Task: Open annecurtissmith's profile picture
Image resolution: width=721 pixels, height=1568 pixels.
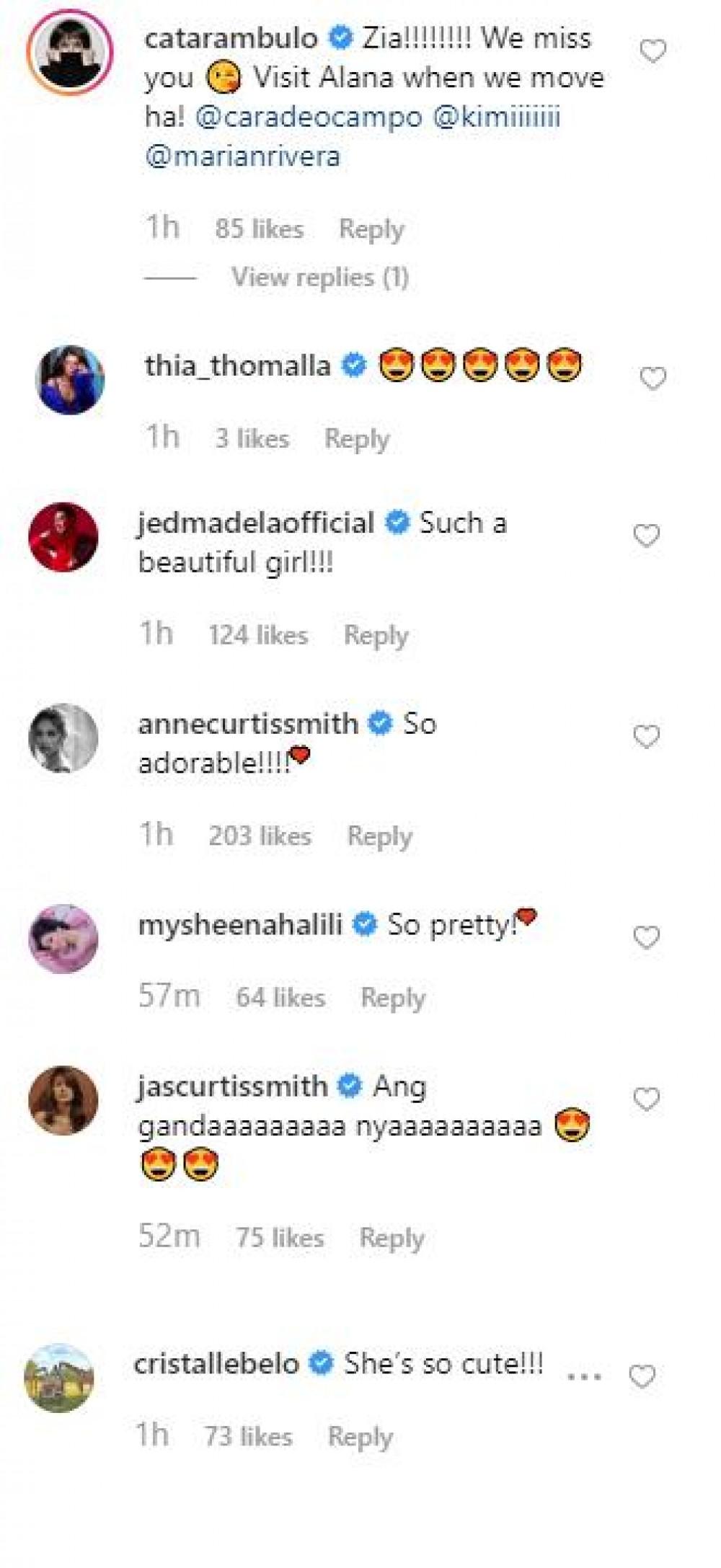Action: pyautogui.click(x=63, y=738)
